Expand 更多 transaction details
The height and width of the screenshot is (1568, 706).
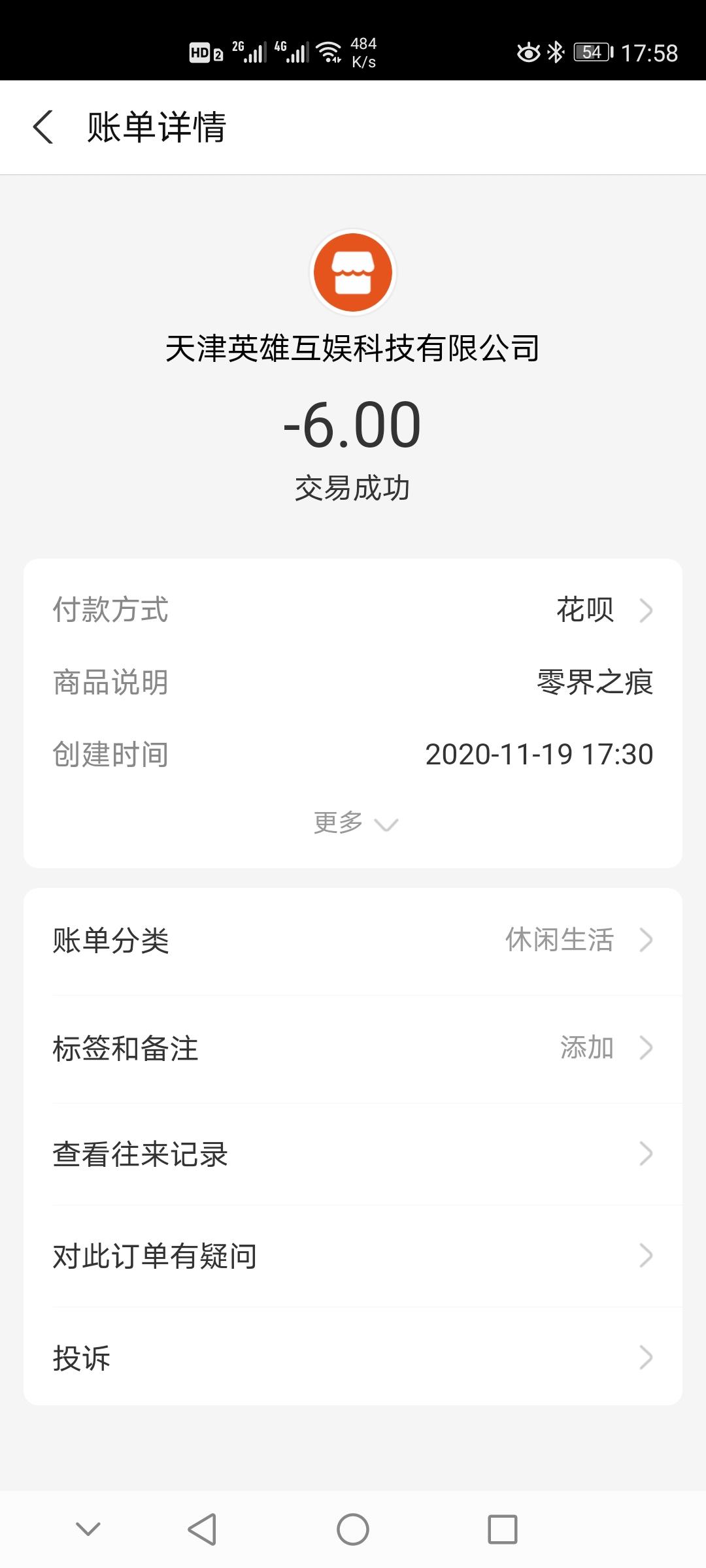(354, 823)
